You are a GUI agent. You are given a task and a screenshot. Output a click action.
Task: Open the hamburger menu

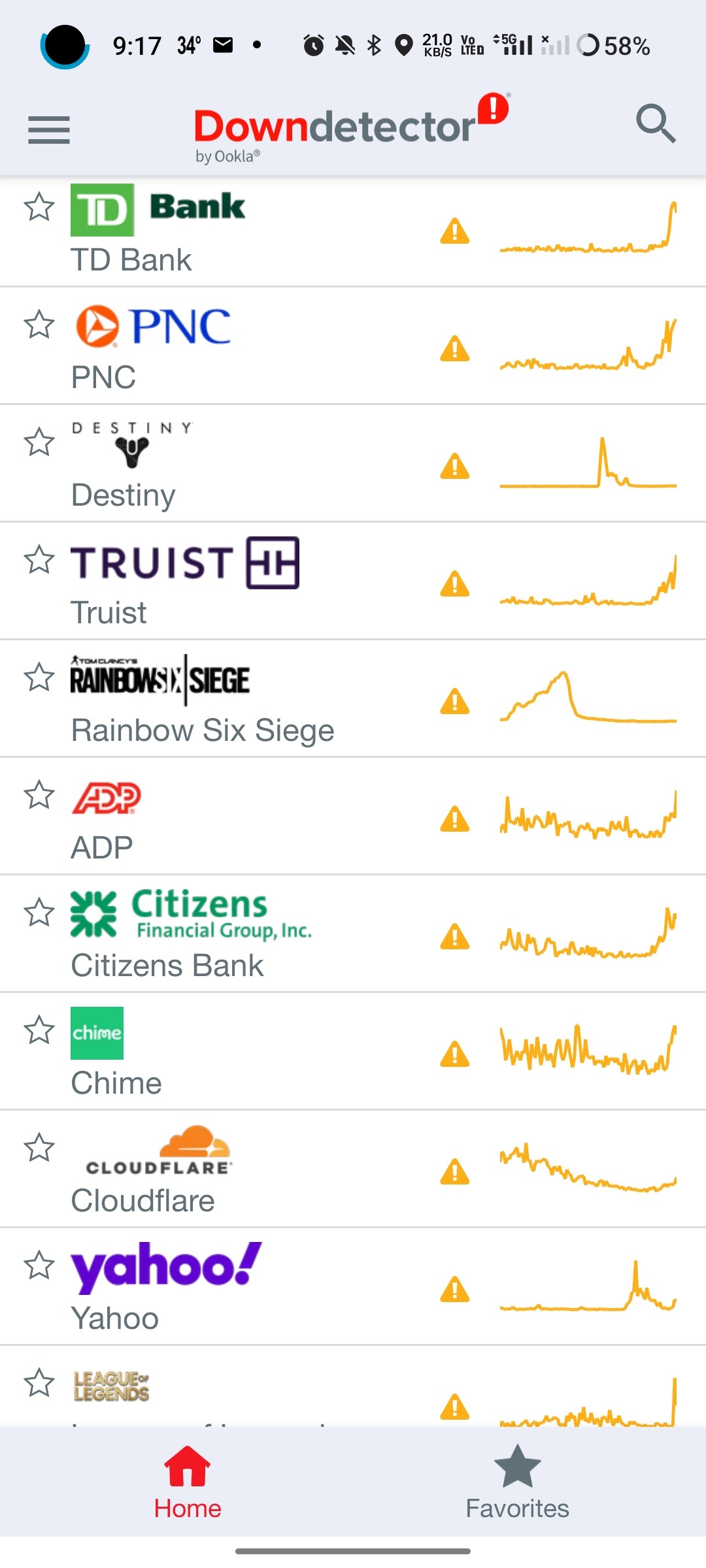49,129
